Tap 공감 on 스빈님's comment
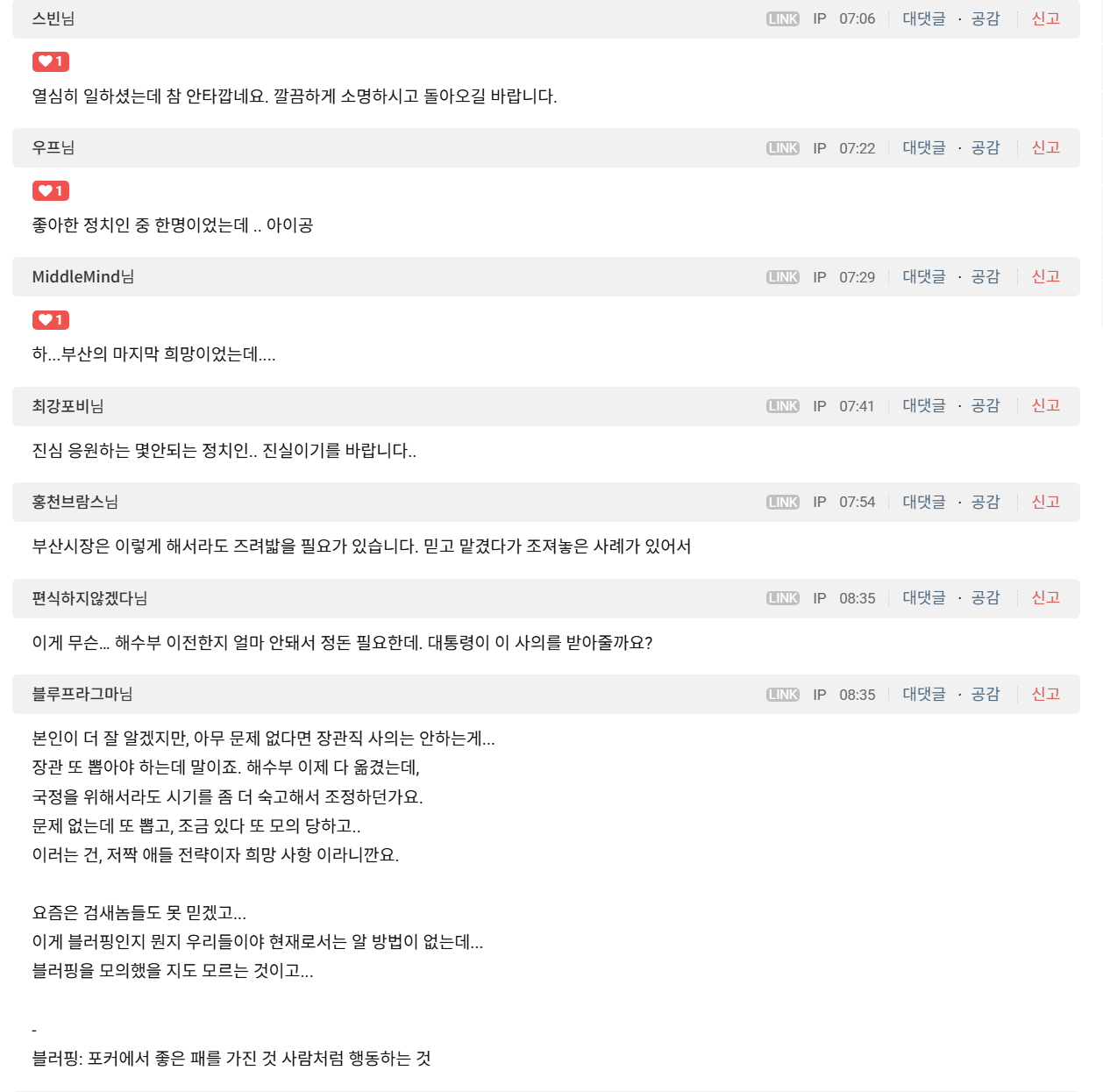This screenshot has width=1103, height=1092. (985, 18)
